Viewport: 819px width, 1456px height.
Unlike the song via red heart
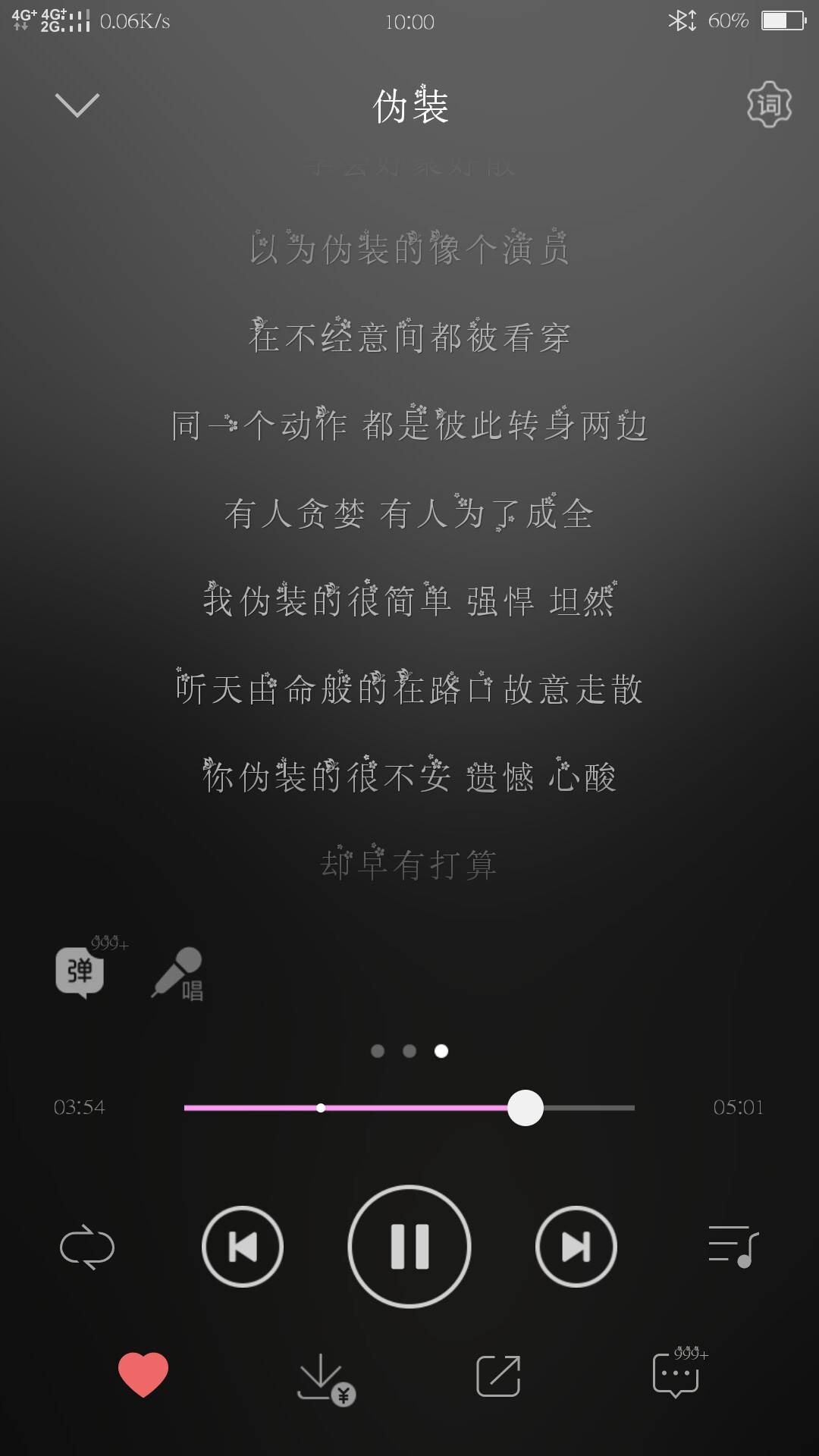click(x=143, y=1374)
